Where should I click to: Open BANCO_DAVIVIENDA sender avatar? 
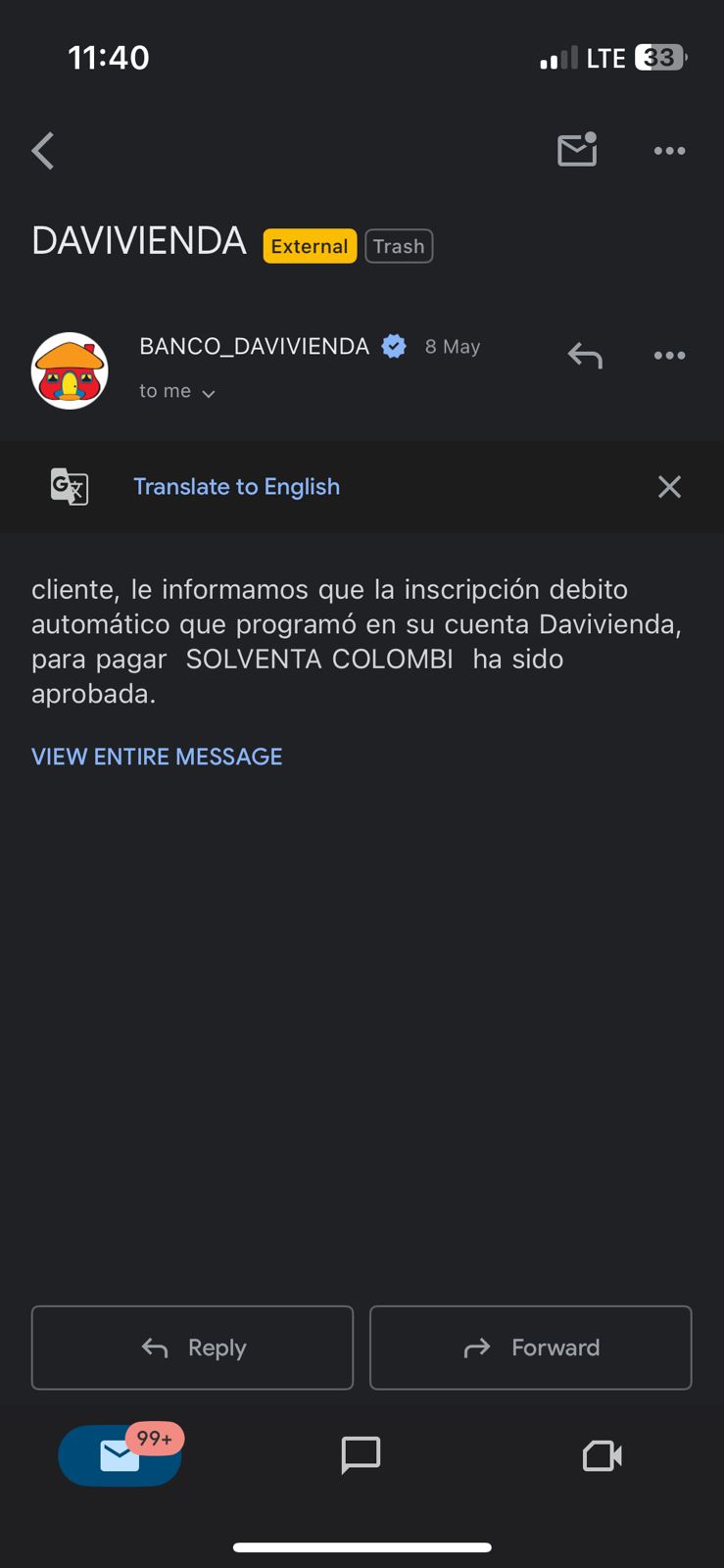70,370
